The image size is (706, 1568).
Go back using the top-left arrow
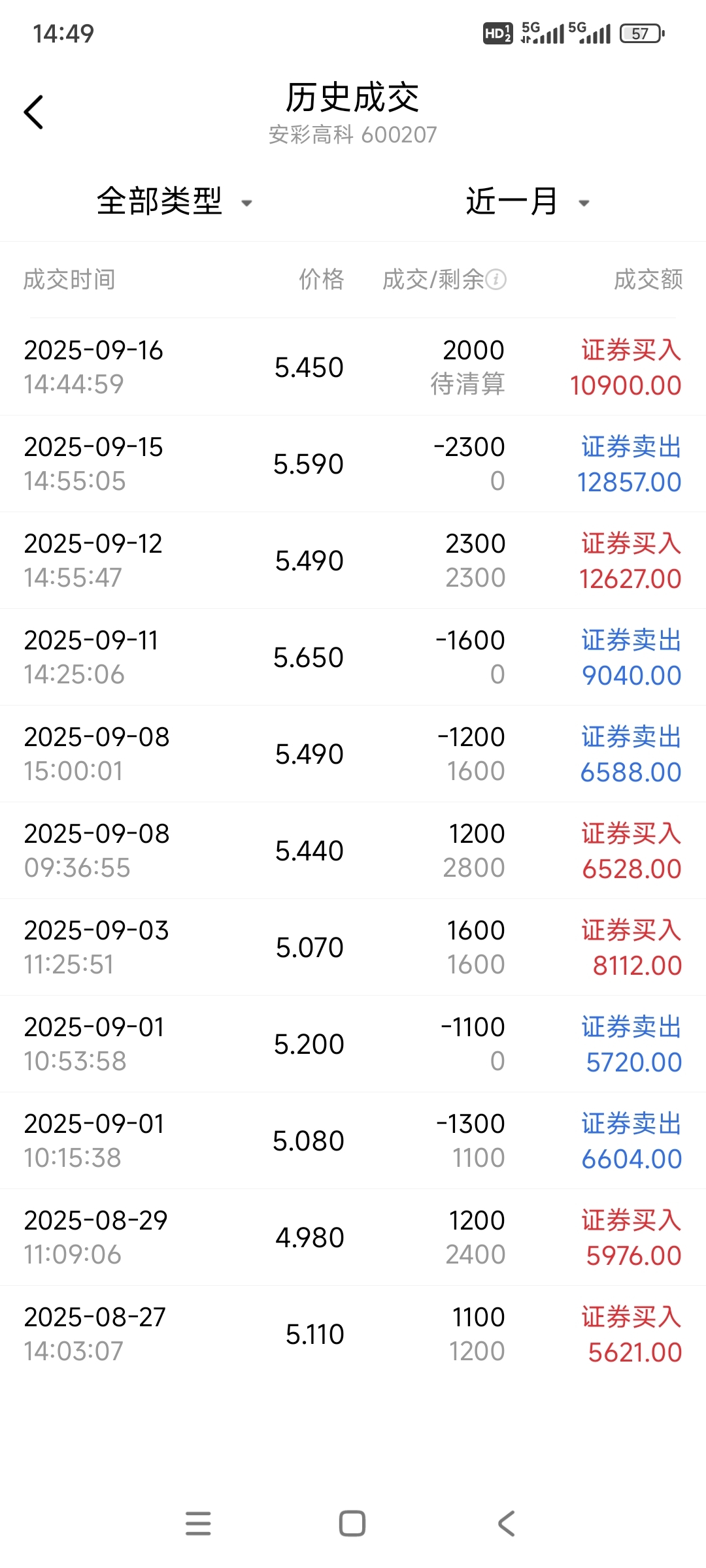coord(34,112)
